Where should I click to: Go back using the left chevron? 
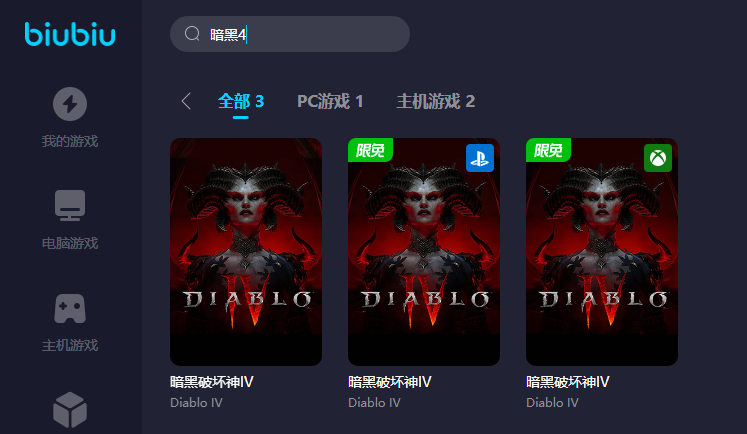186,101
